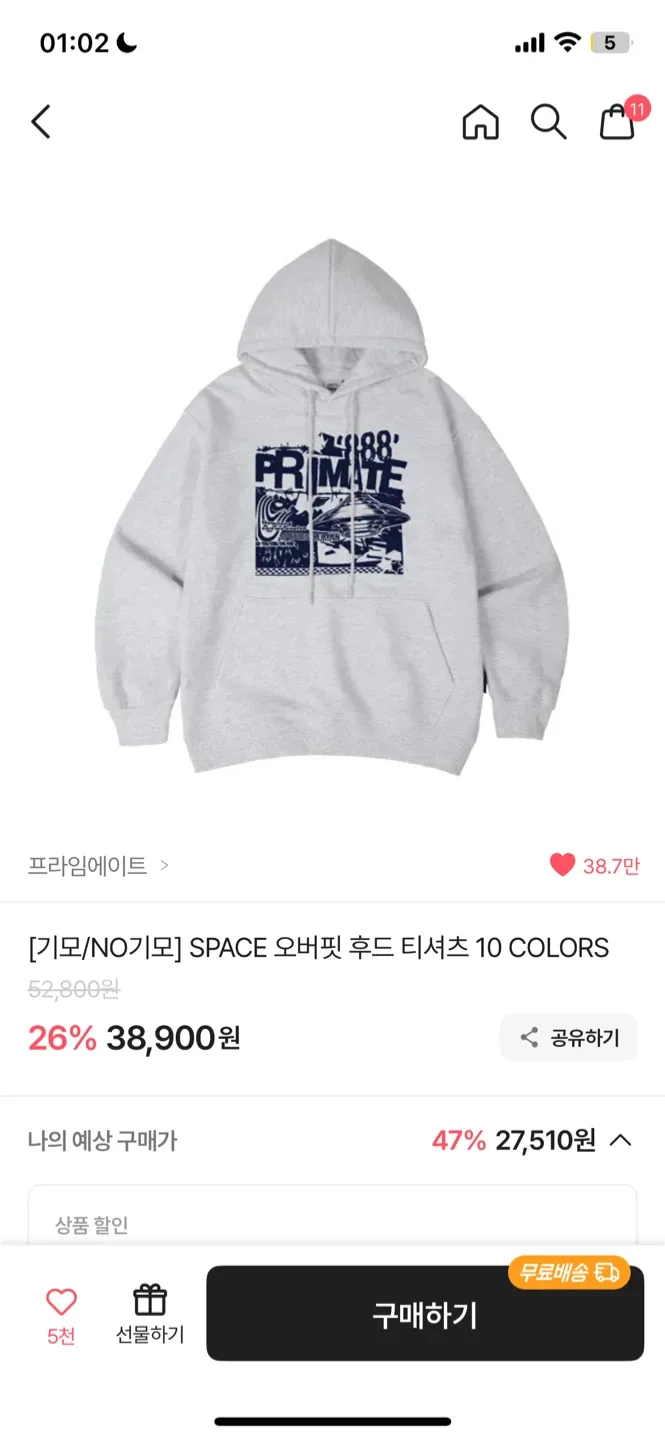This screenshot has height=1440, width=665.
Task: Open the shopping bag with 11 items
Action: (617, 122)
